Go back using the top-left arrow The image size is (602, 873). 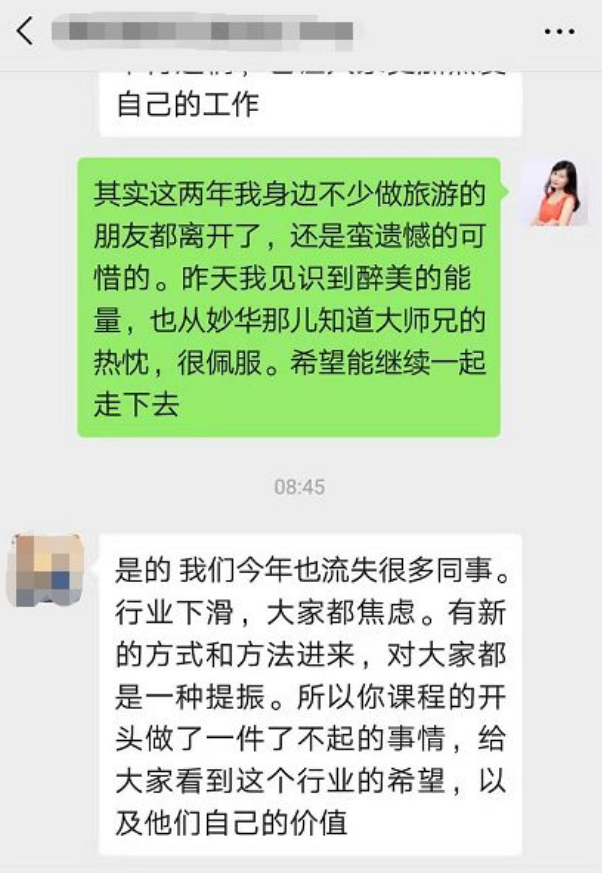tap(25, 31)
